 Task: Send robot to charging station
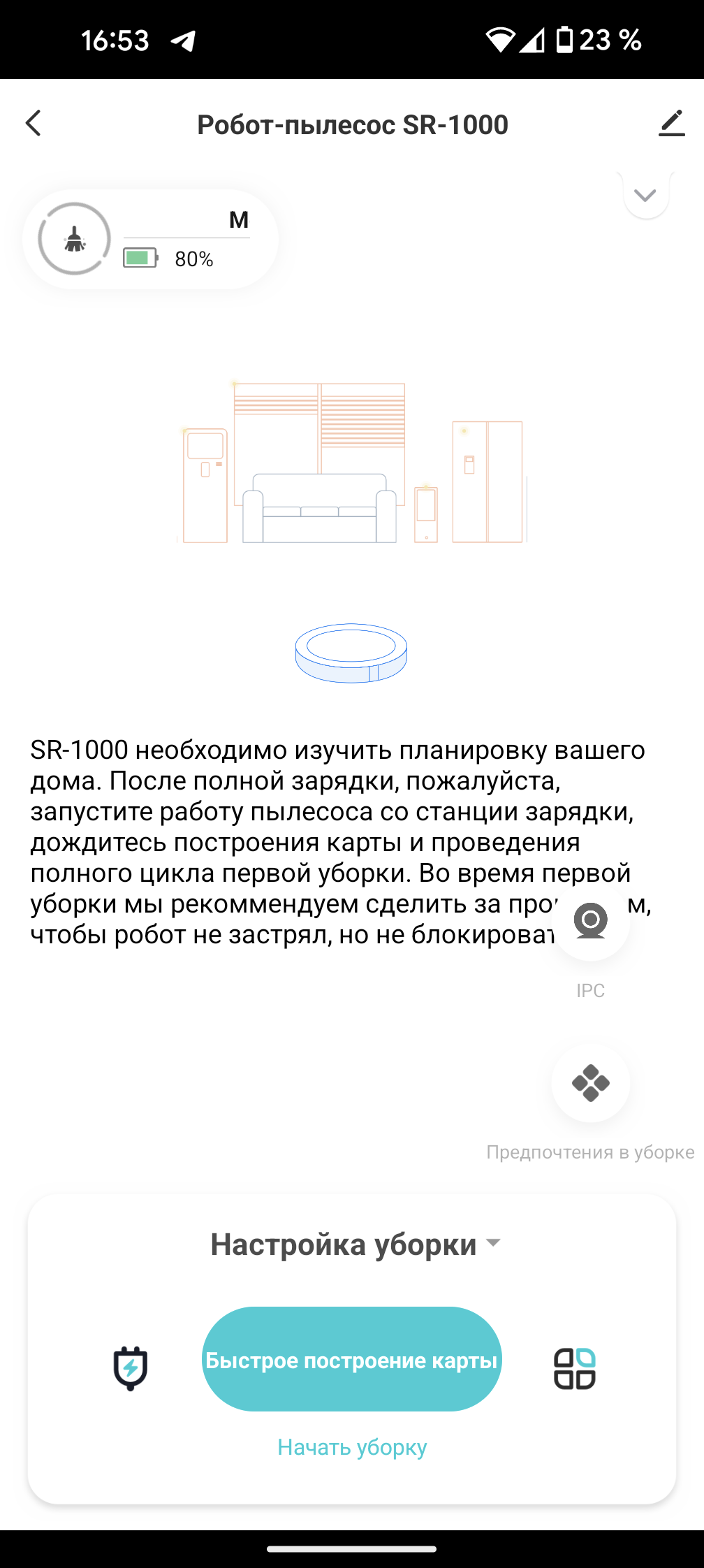point(131,1367)
